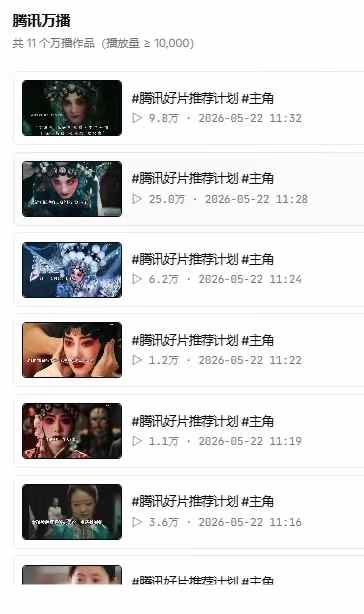Open the video with 1.2万 plays
The height and width of the screenshot is (614, 364).
[x=190, y=350]
